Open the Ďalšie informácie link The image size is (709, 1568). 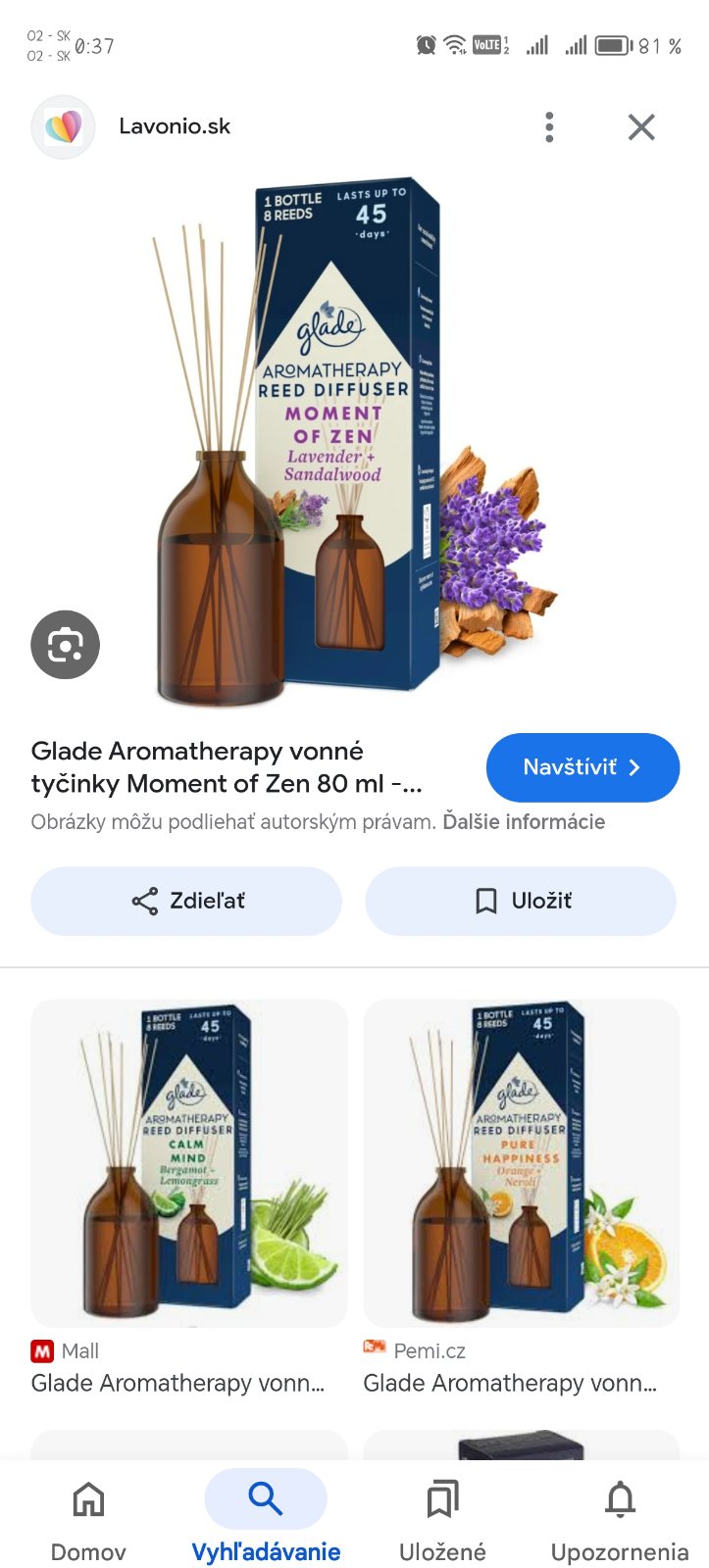(524, 822)
